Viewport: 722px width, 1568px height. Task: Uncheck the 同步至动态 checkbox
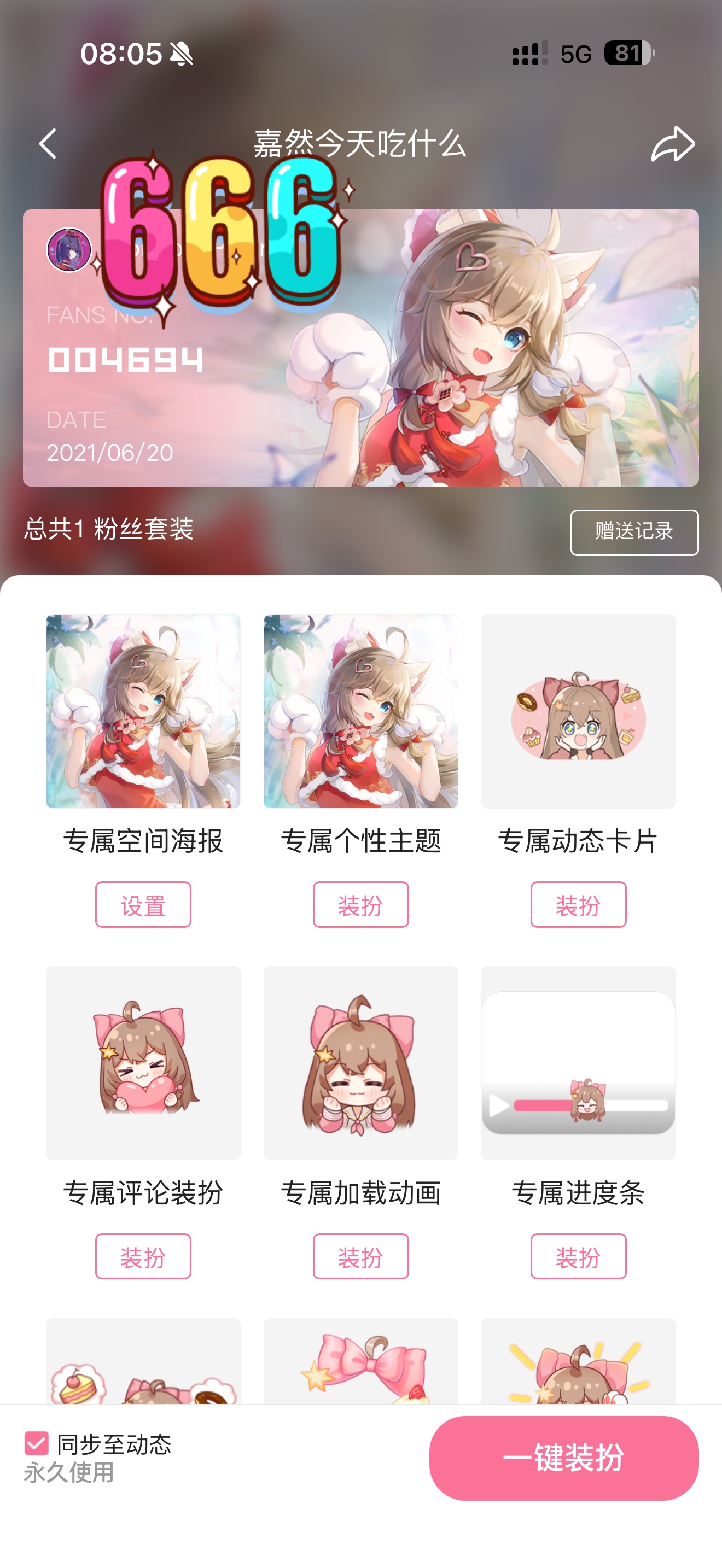point(37,1443)
